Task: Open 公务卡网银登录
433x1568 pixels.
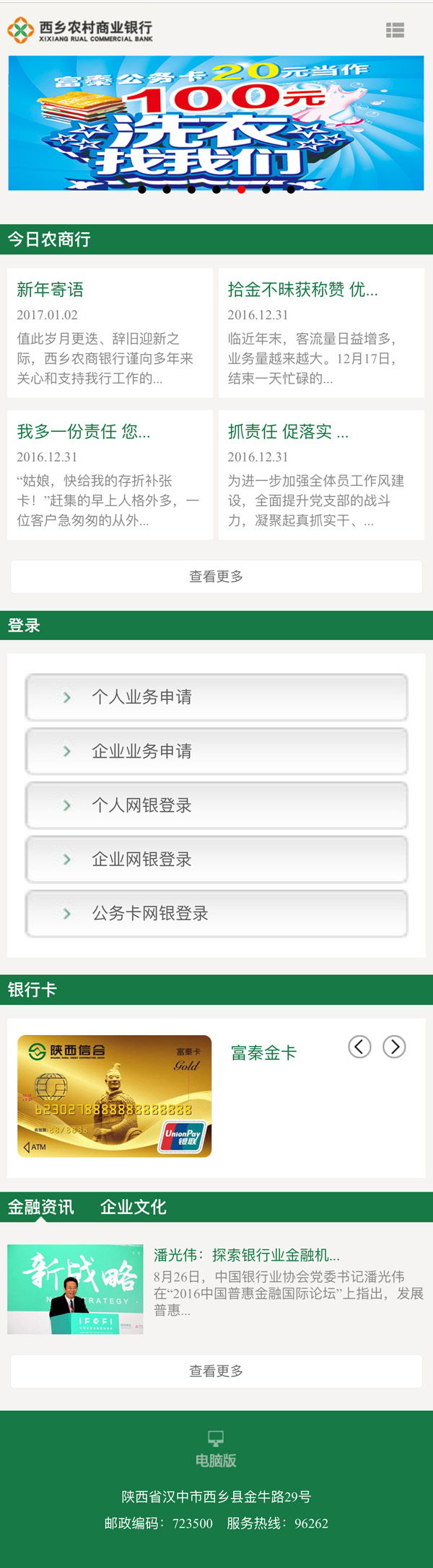Action: (x=216, y=913)
